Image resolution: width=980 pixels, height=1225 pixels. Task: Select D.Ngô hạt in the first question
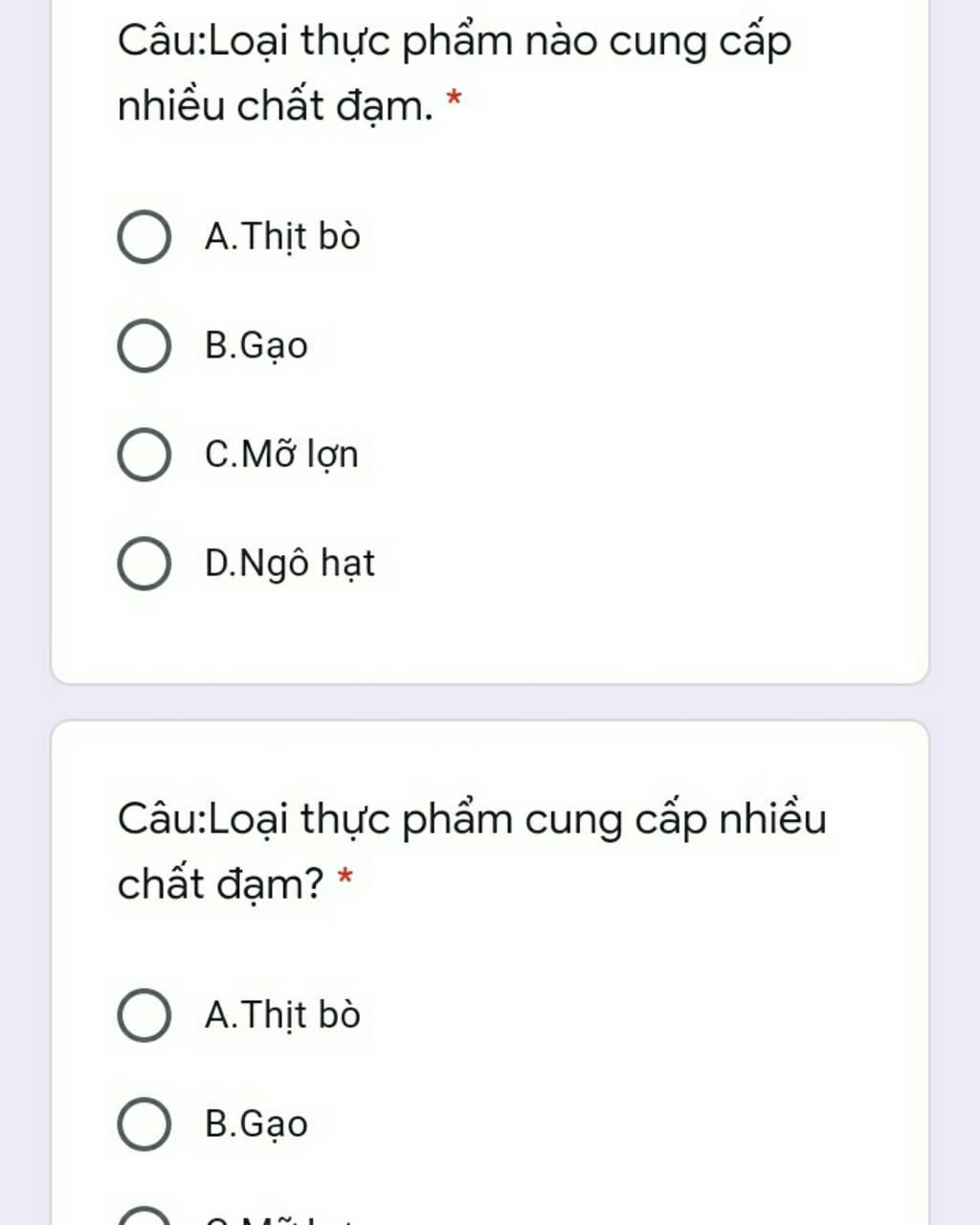145,564
